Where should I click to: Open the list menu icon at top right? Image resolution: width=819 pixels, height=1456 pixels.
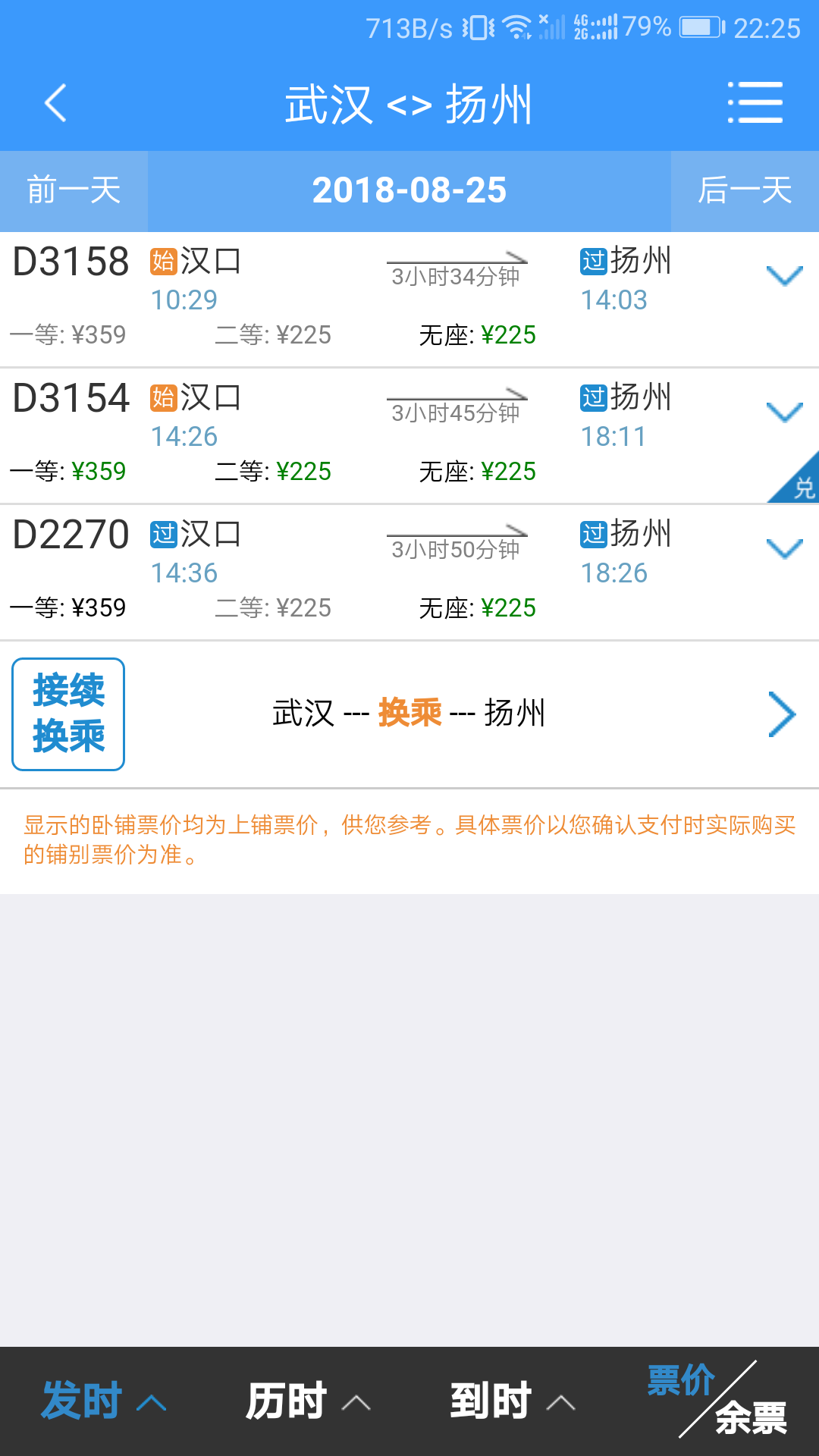pyautogui.click(x=755, y=103)
